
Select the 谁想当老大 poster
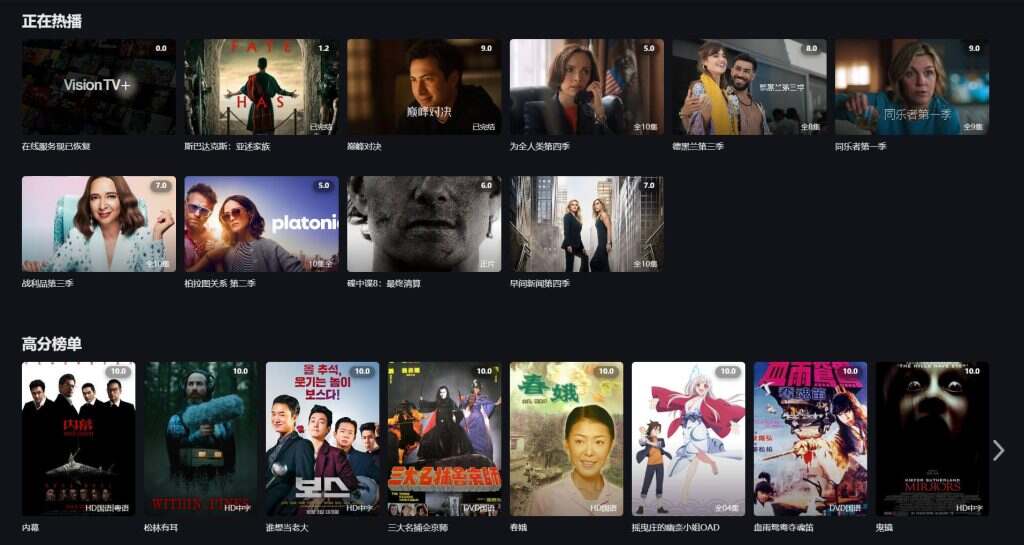click(x=322, y=439)
